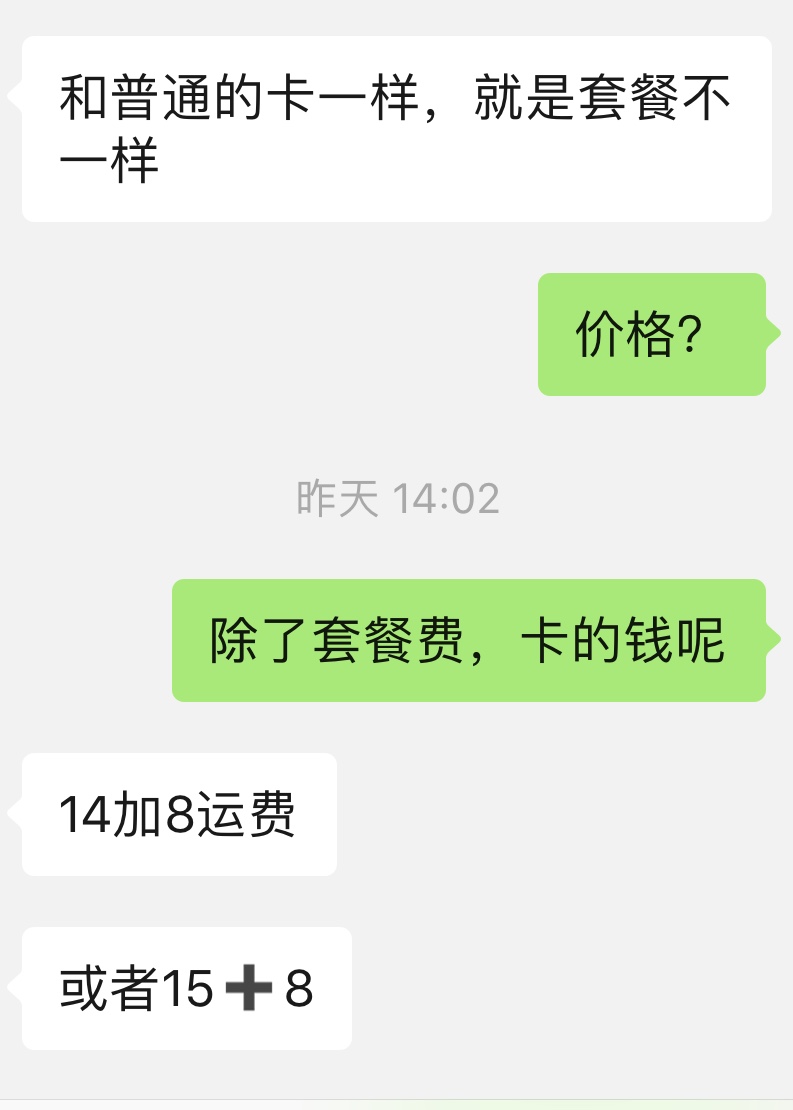Tap the bubble tail of 或者15➕8
The width and height of the screenshot is (793, 1110).
[12, 990]
